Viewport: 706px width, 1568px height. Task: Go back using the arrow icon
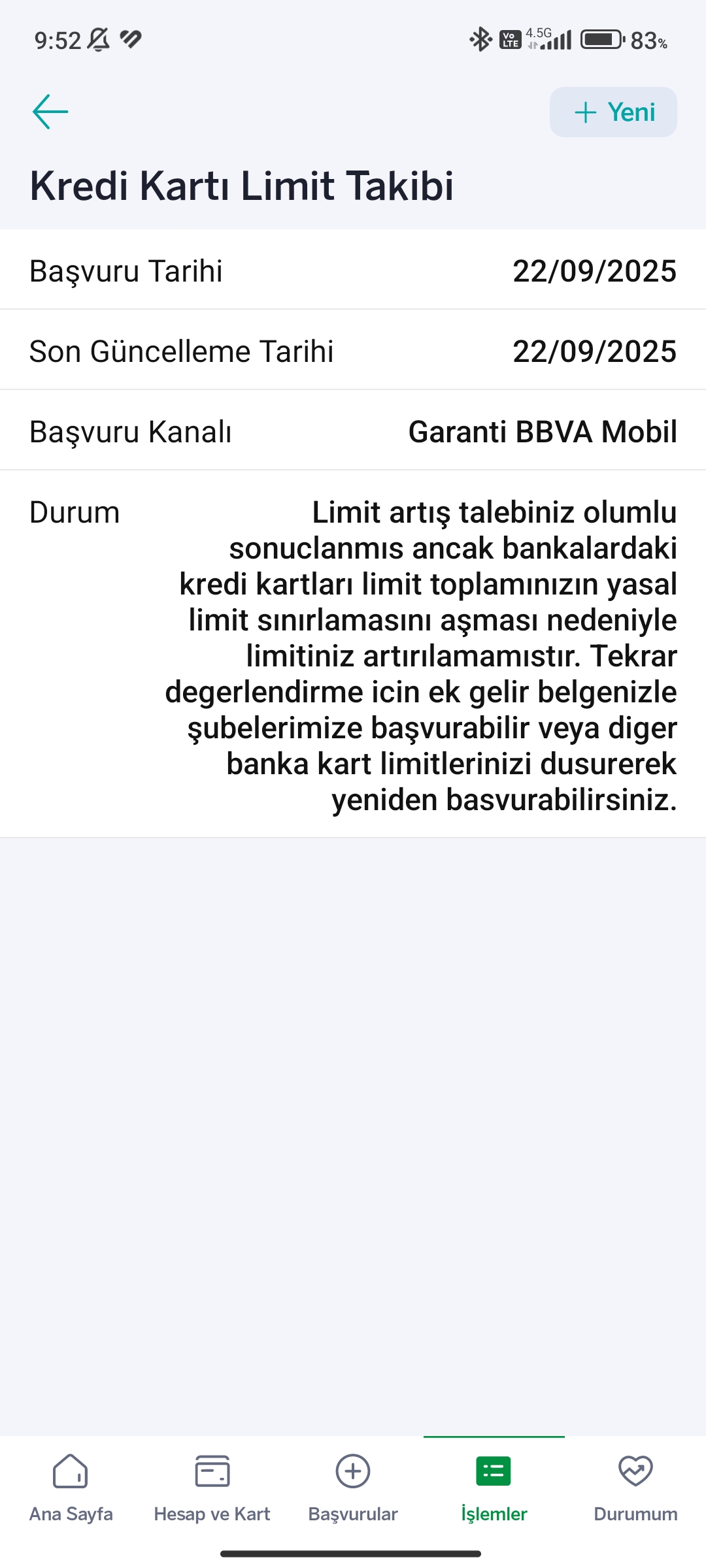[x=50, y=112]
